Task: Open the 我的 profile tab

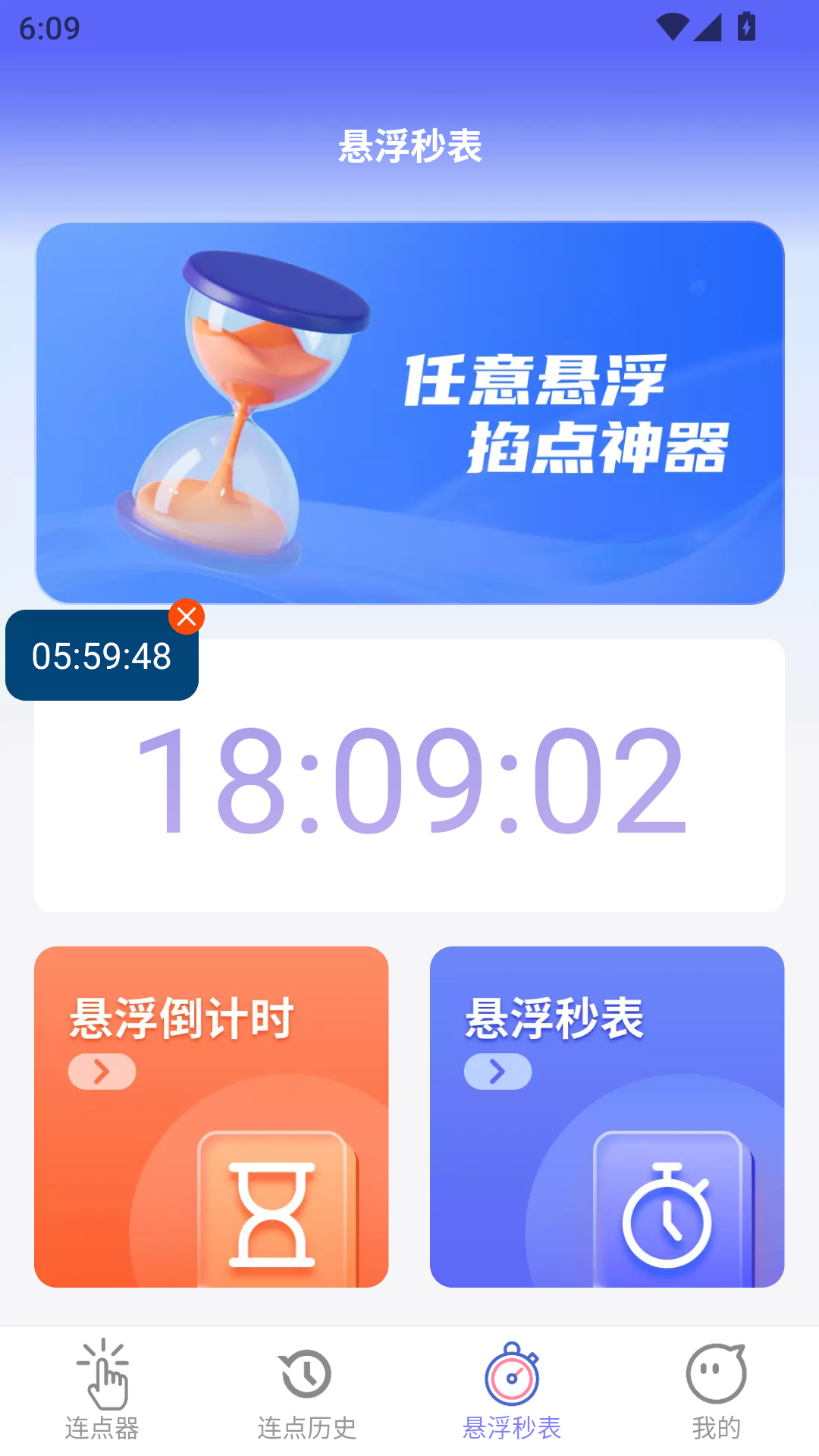Action: point(716,1391)
